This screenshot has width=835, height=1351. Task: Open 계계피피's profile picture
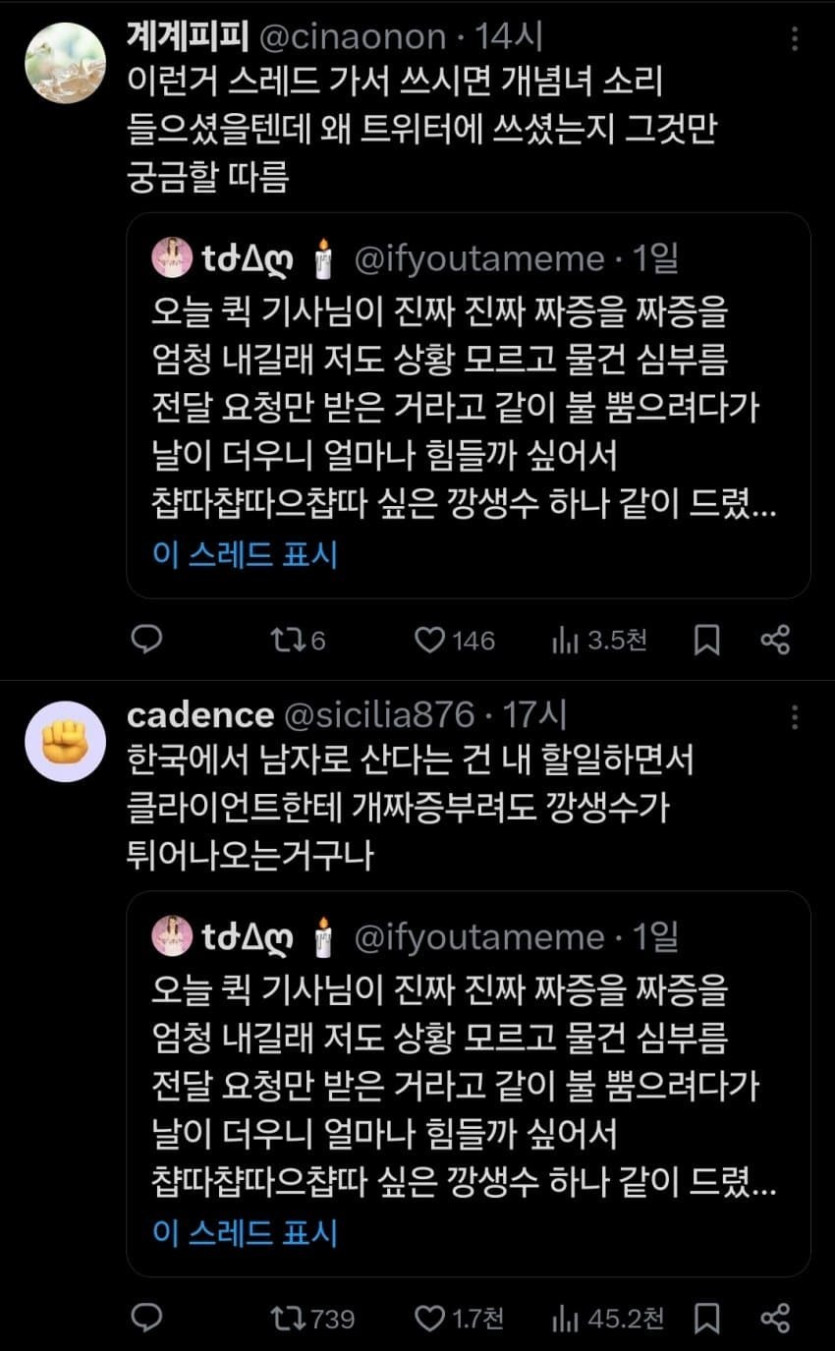click(65, 63)
